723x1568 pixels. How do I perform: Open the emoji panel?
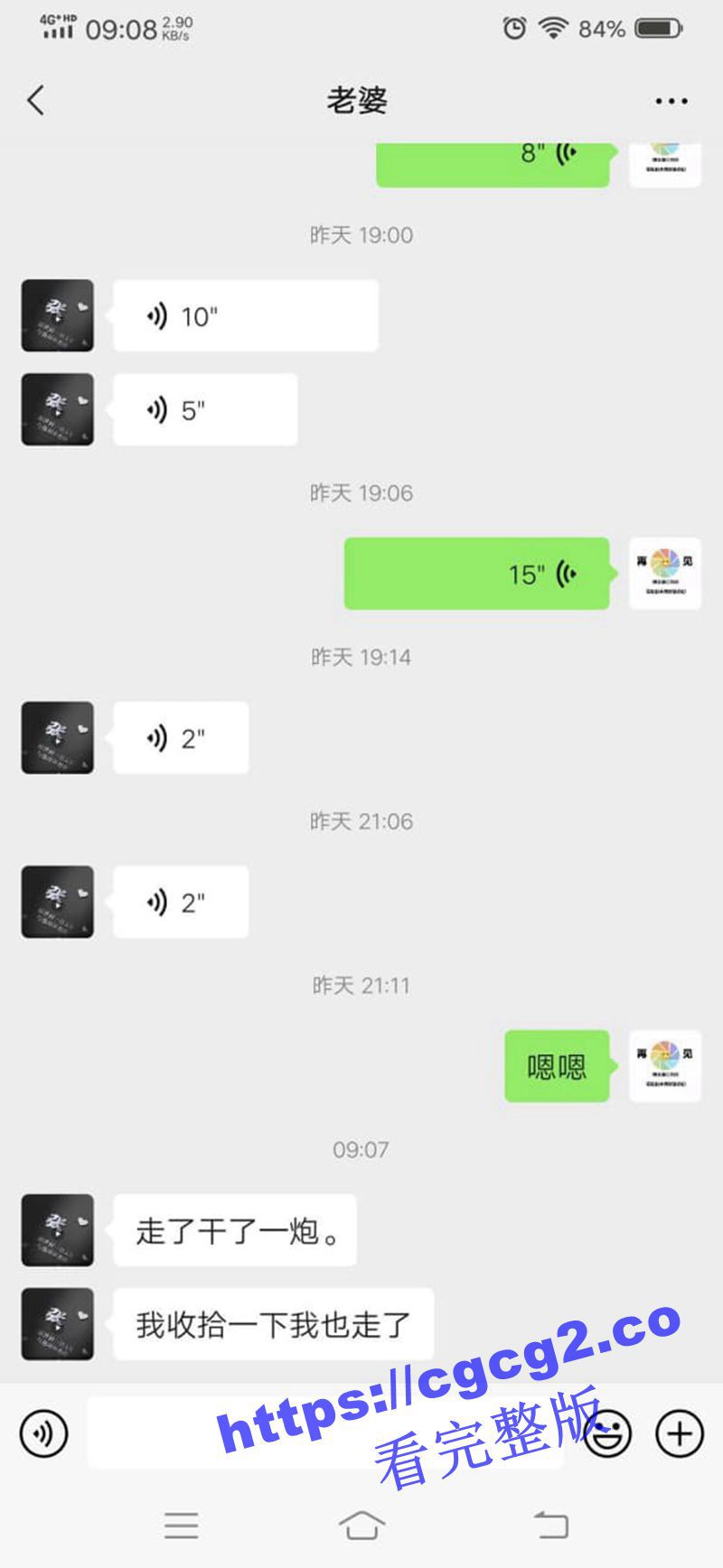click(608, 1433)
